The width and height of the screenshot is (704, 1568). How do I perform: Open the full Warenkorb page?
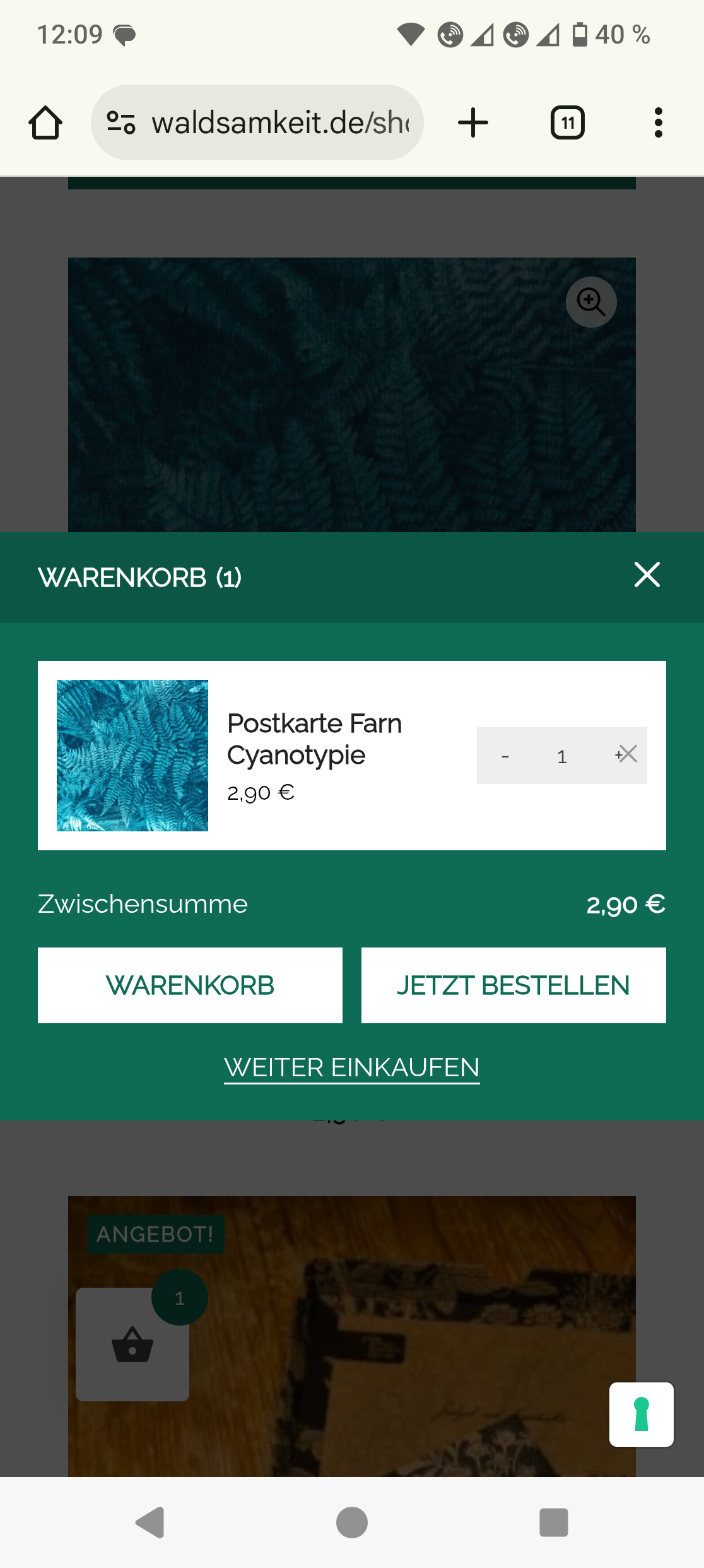(190, 985)
